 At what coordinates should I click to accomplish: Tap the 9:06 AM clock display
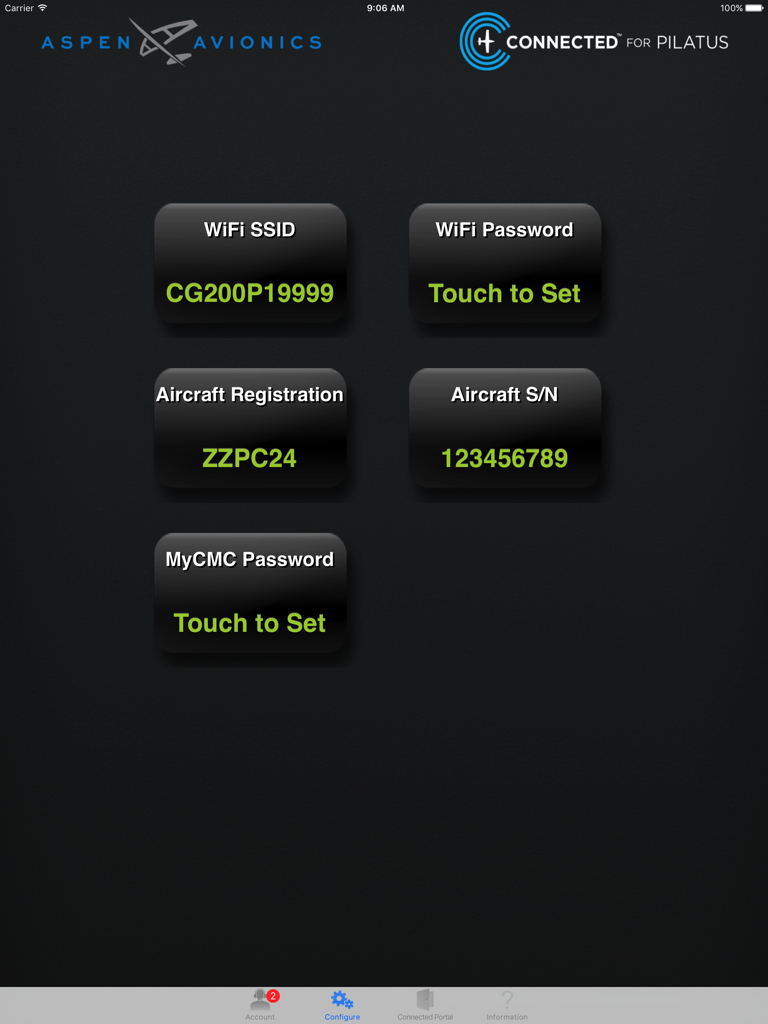click(384, 7)
